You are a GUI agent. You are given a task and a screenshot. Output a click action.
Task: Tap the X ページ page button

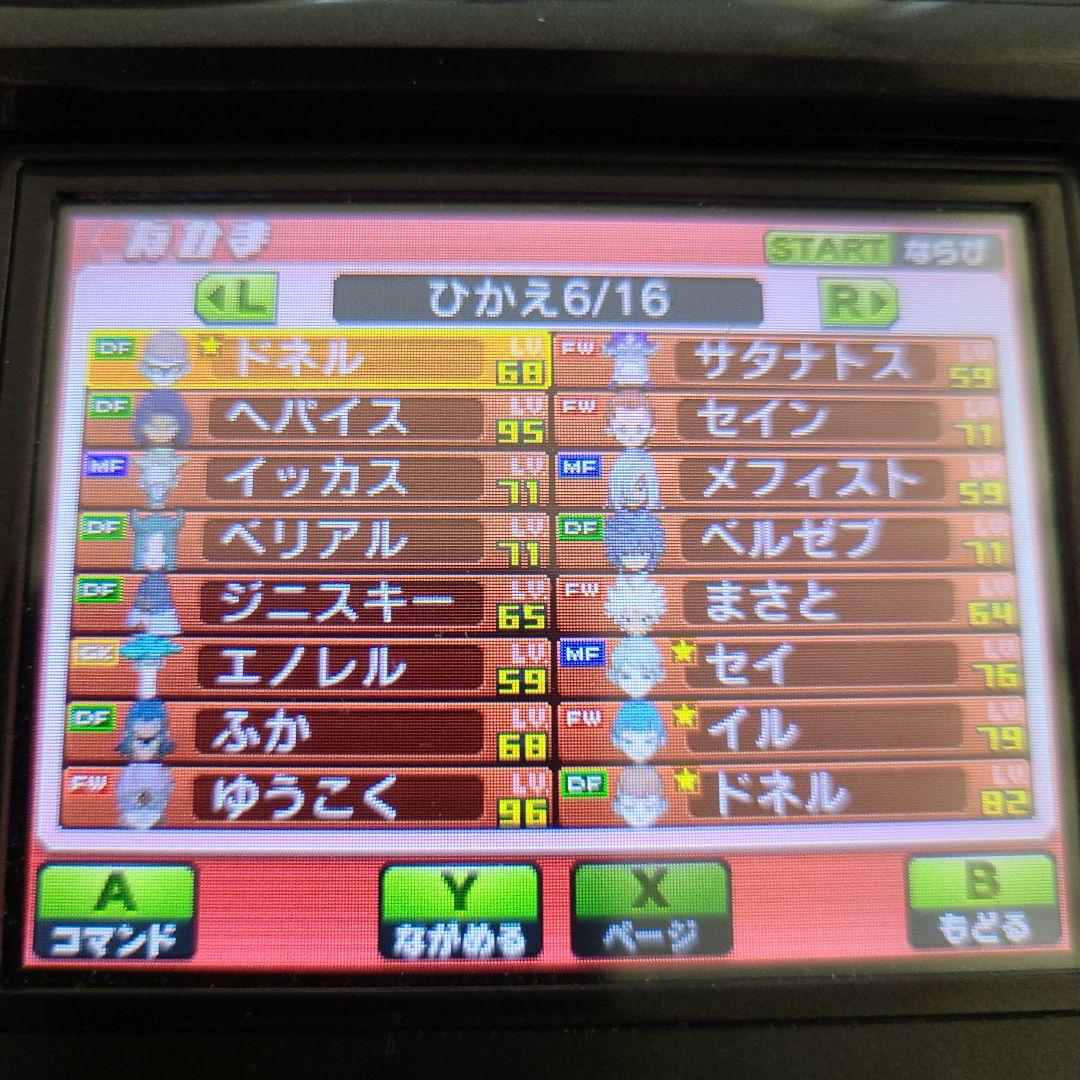pos(649,909)
